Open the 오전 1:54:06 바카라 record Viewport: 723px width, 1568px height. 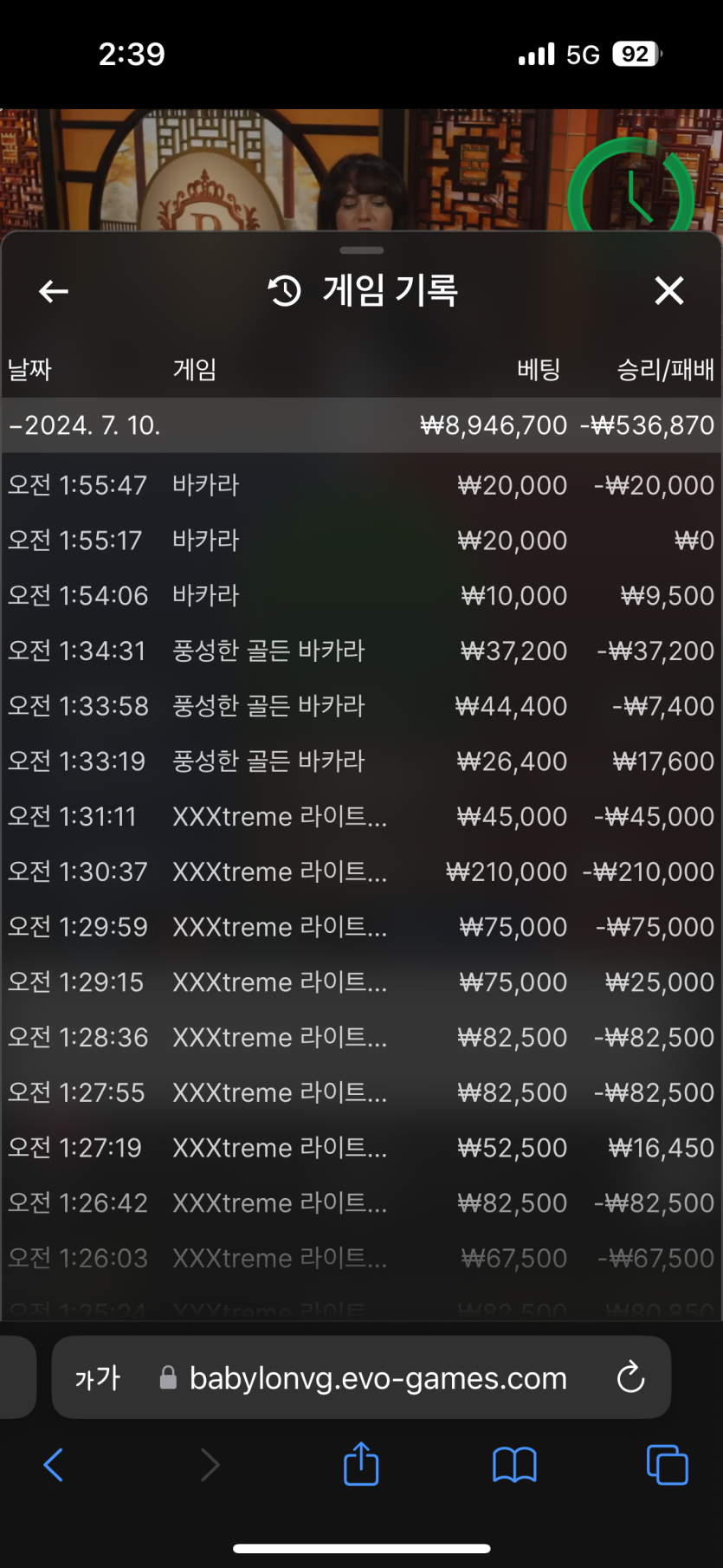[x=361, y=596]
